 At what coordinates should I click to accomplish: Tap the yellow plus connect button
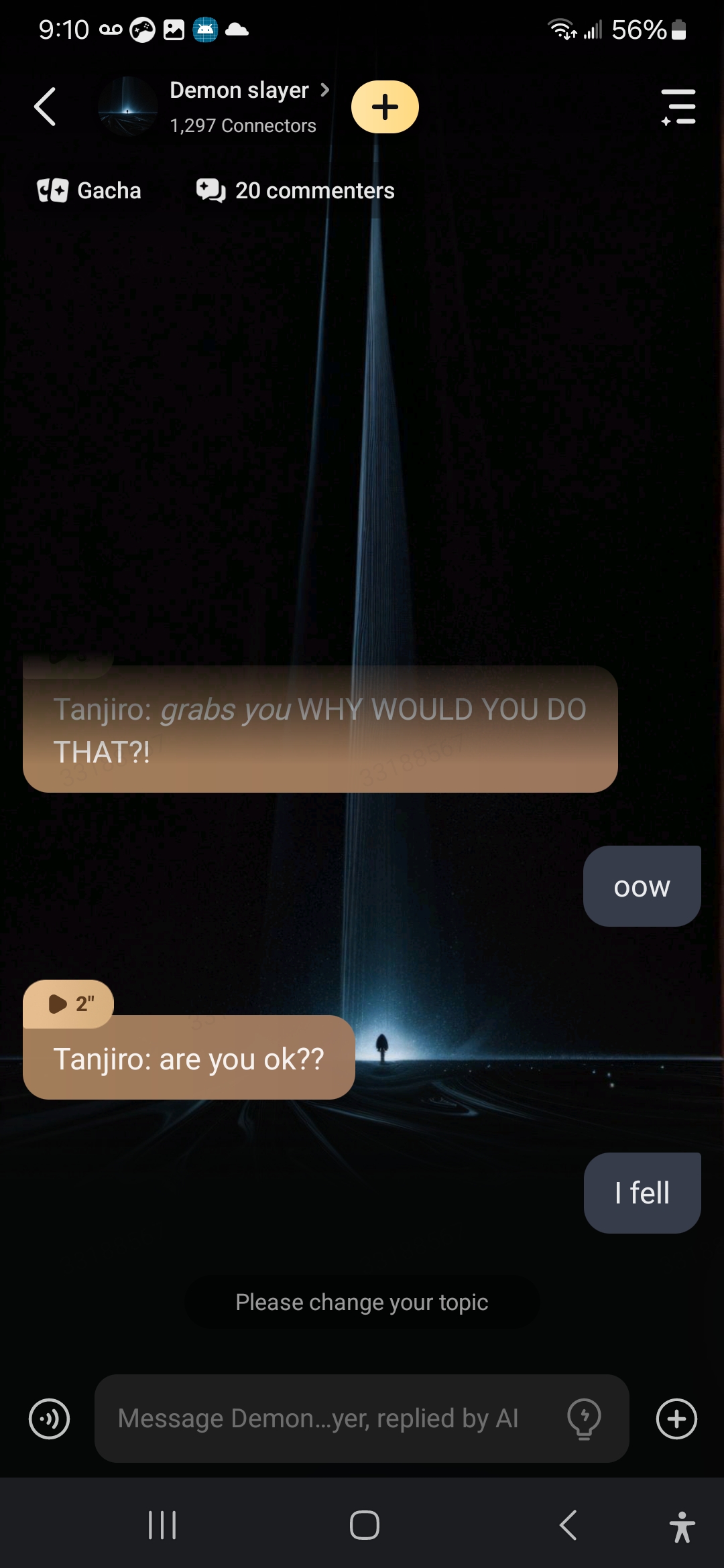pyautogui.click(x=385, y=107)
